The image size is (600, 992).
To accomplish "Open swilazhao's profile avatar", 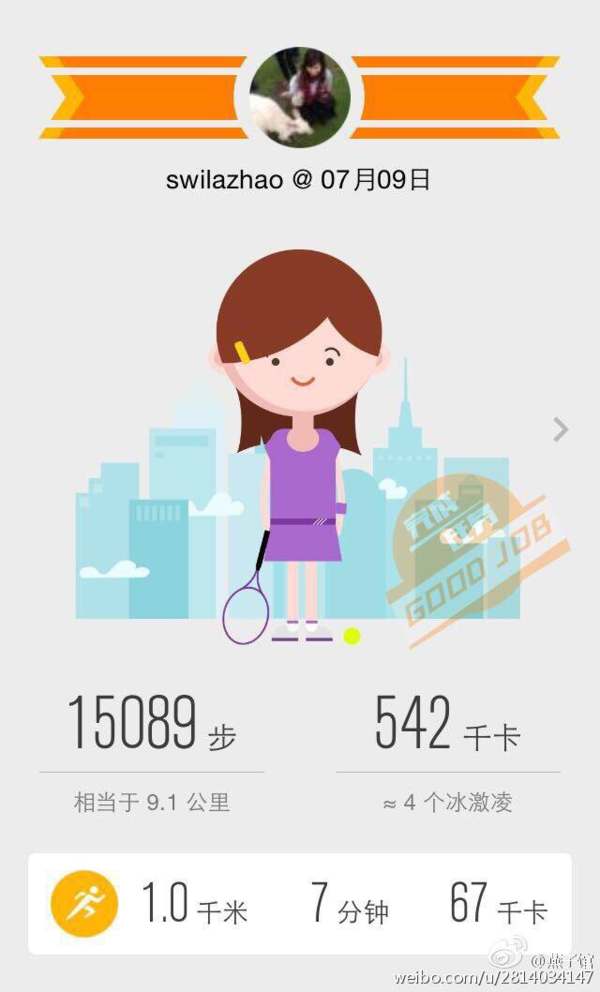I will (299, 97).
